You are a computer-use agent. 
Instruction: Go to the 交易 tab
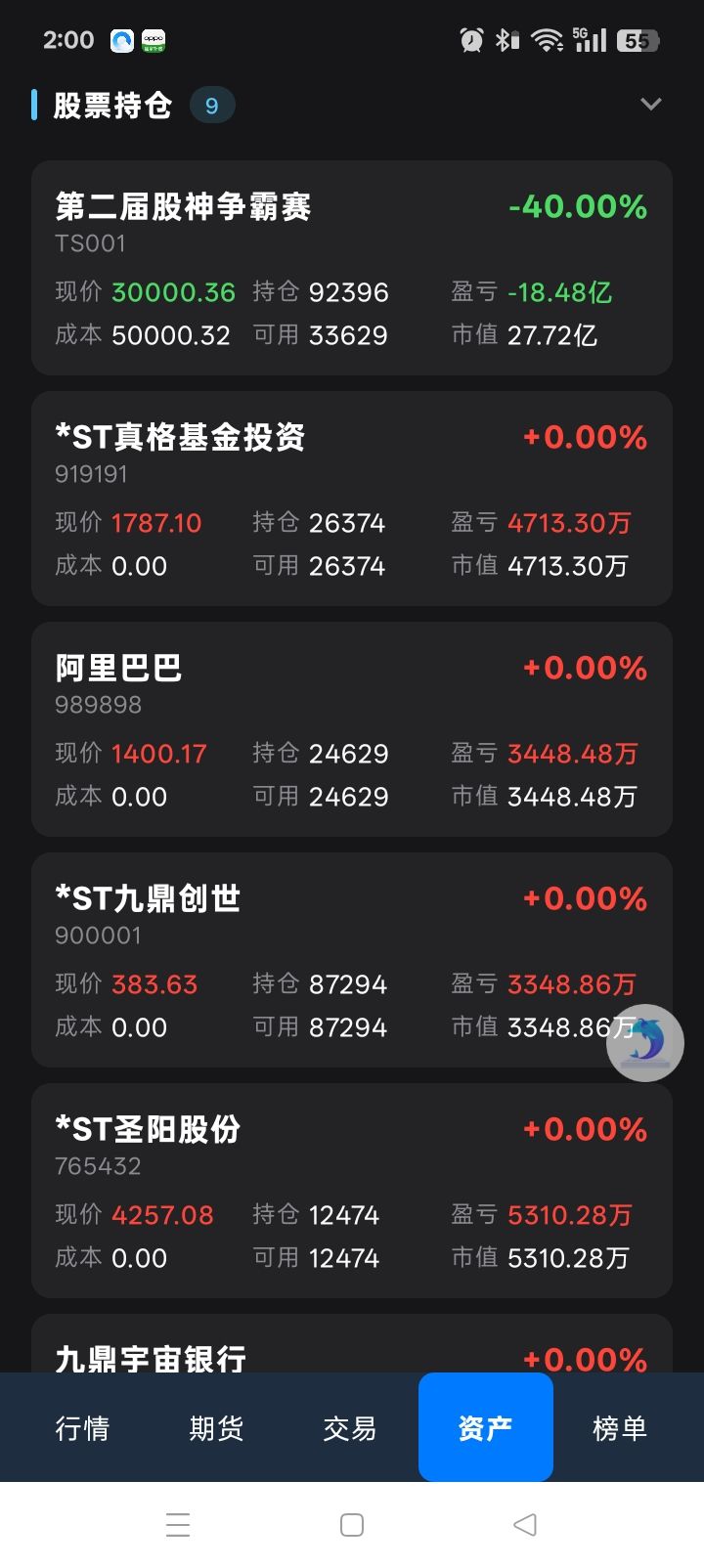(x=350, y=1428)
